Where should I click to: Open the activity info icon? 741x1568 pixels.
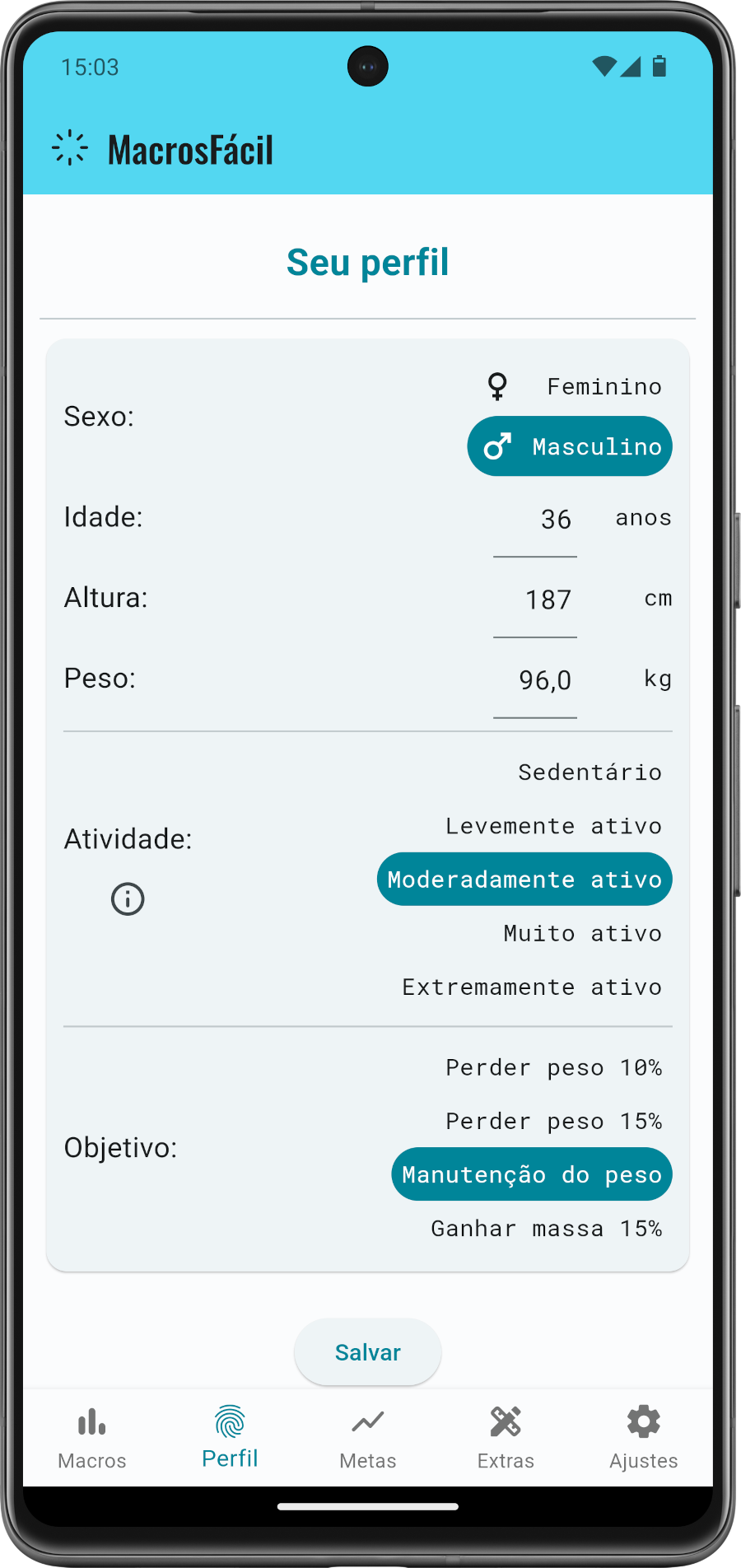click(128, 899)
